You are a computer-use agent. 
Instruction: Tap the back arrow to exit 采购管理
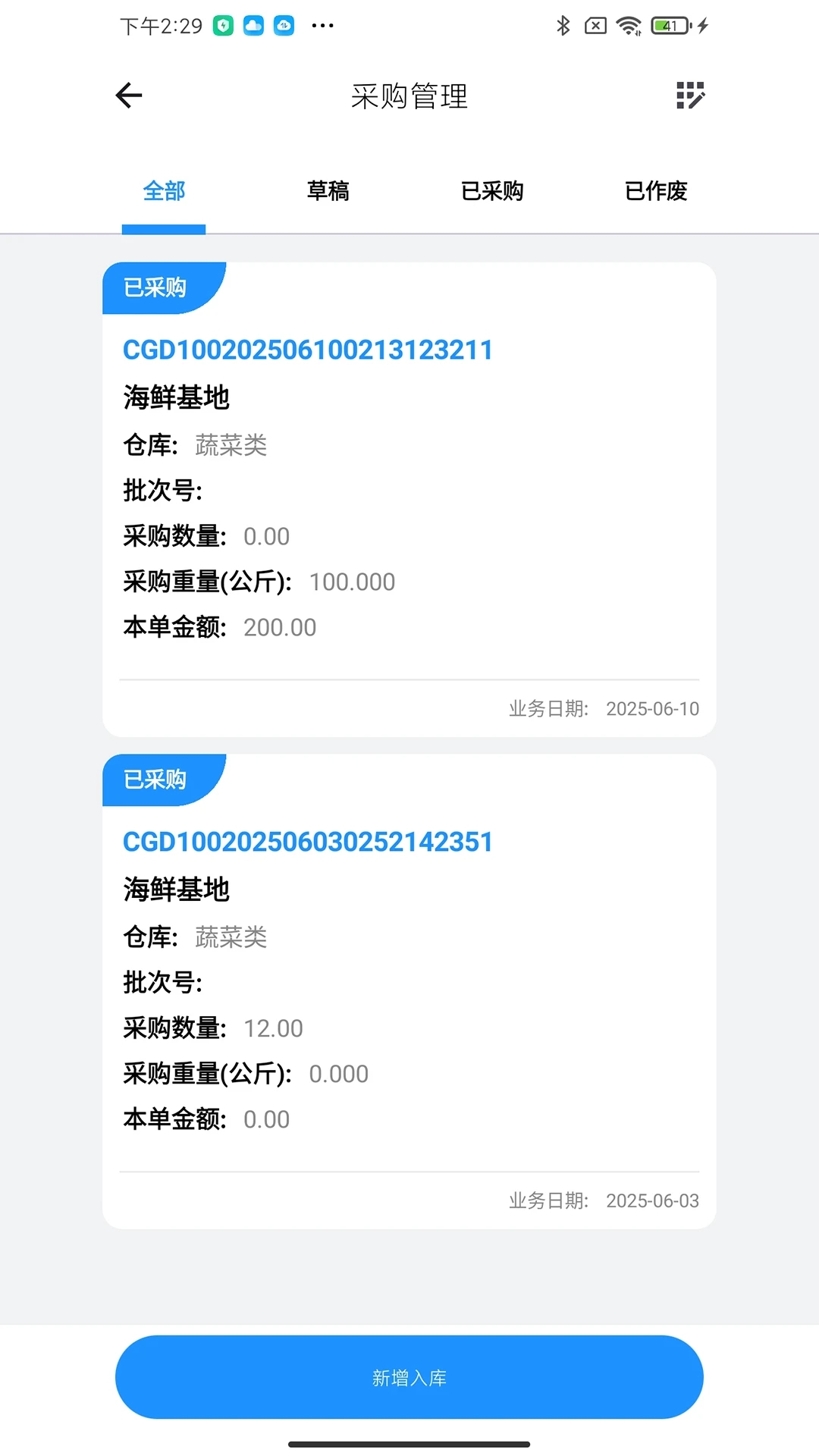[128, 96]
